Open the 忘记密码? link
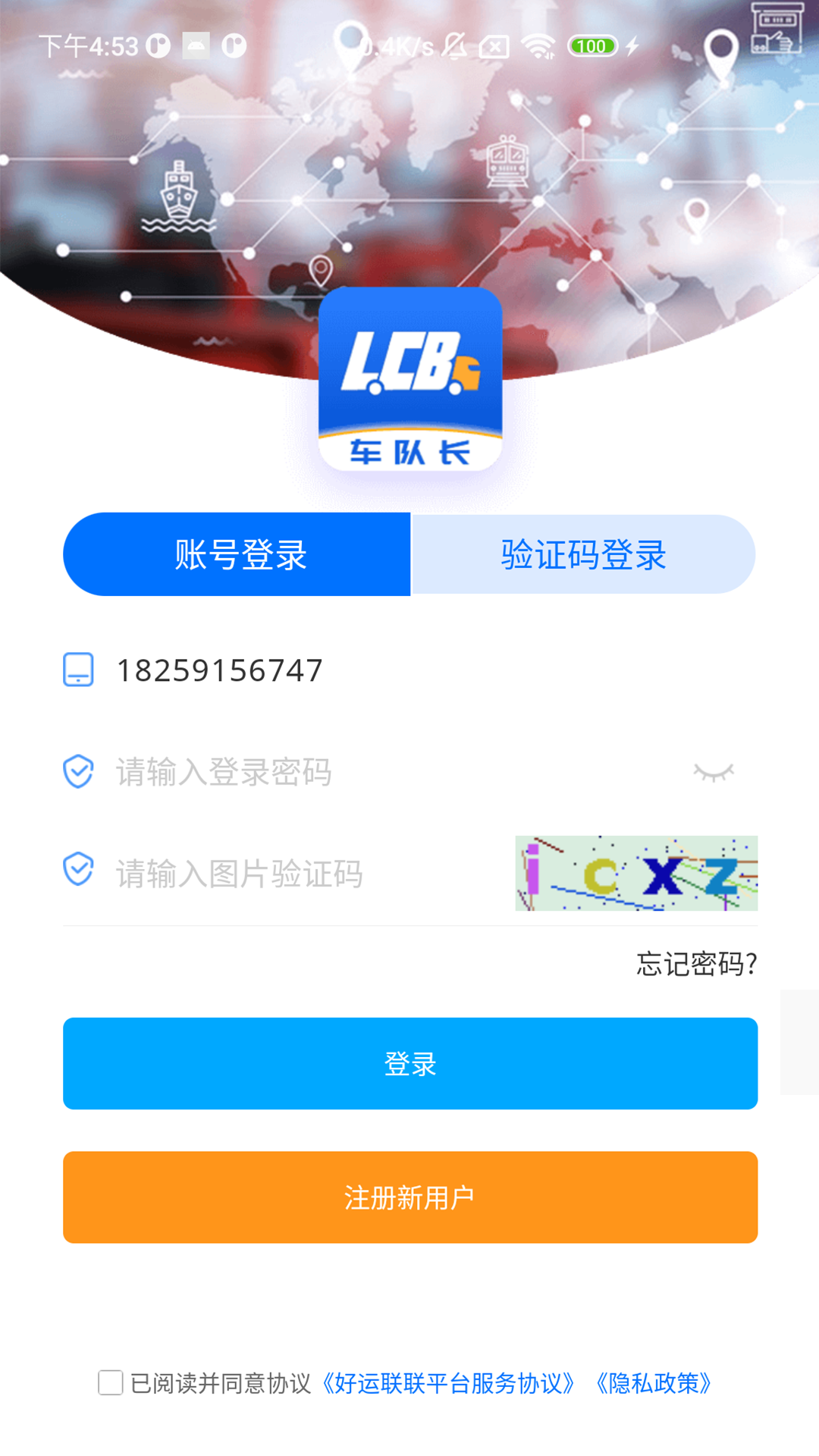819x1456 pixels. tap(696, 964)
